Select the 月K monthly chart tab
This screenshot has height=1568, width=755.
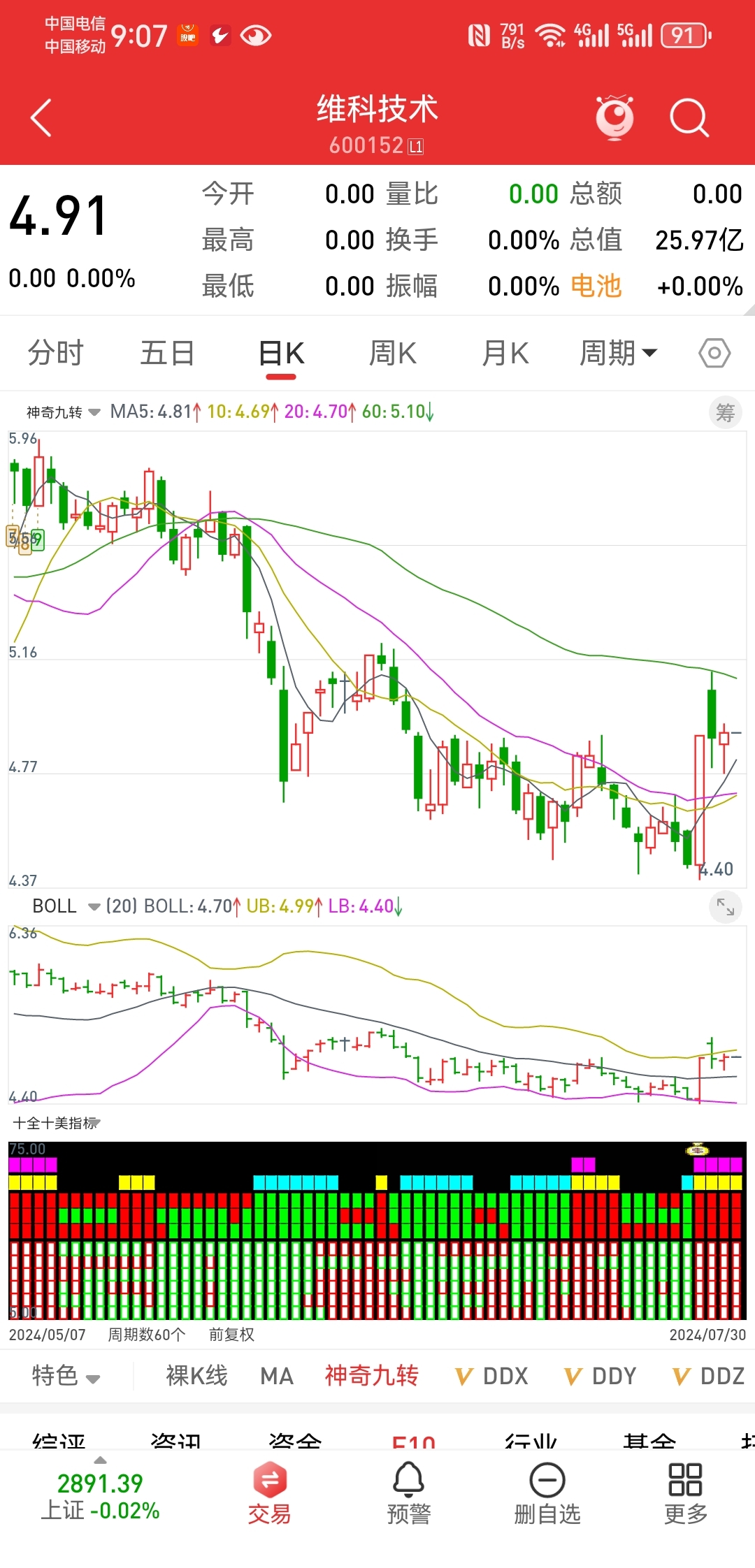[x=505, y=353]
